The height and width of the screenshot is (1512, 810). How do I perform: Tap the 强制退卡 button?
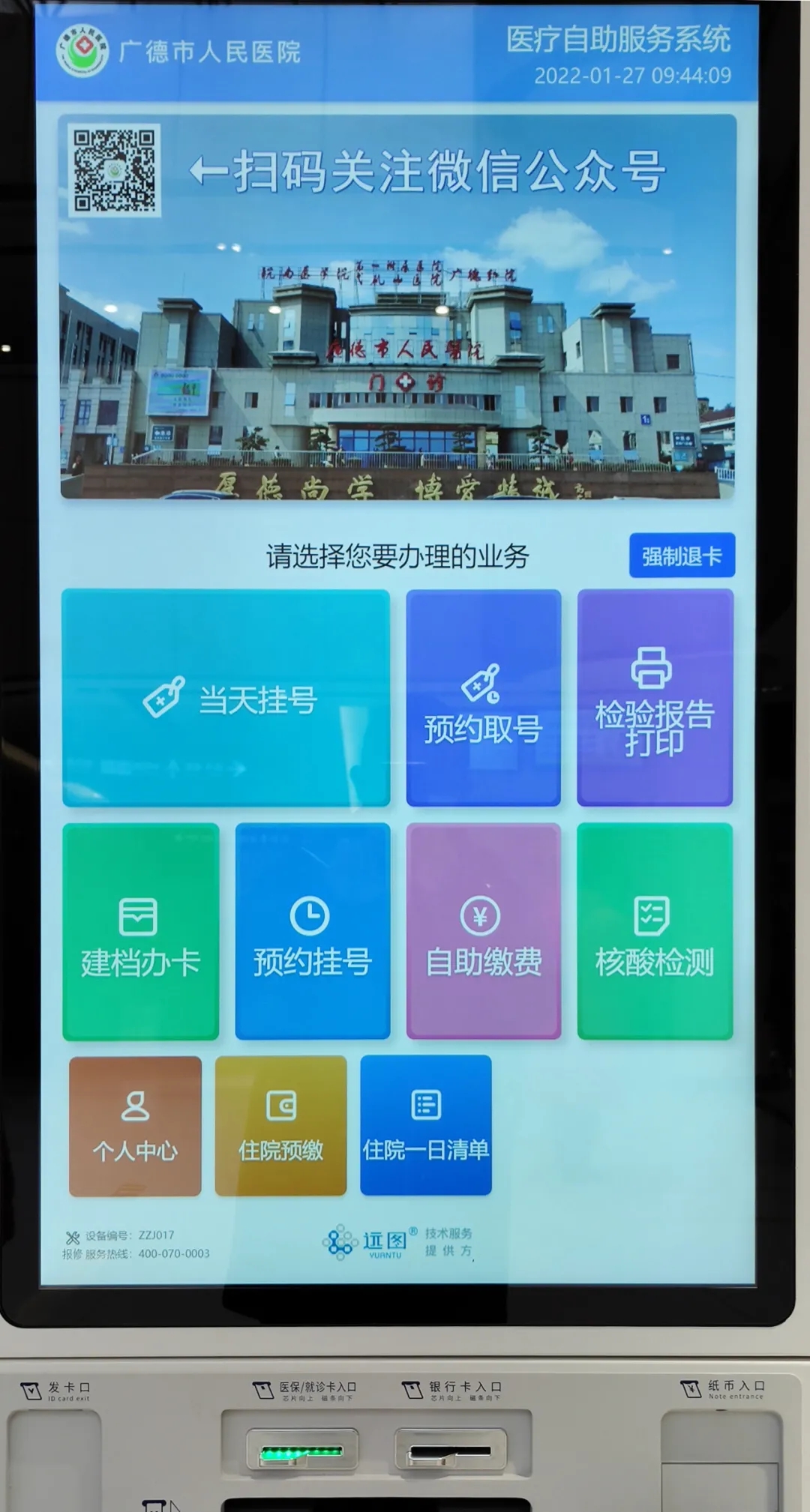pos(681,555)
